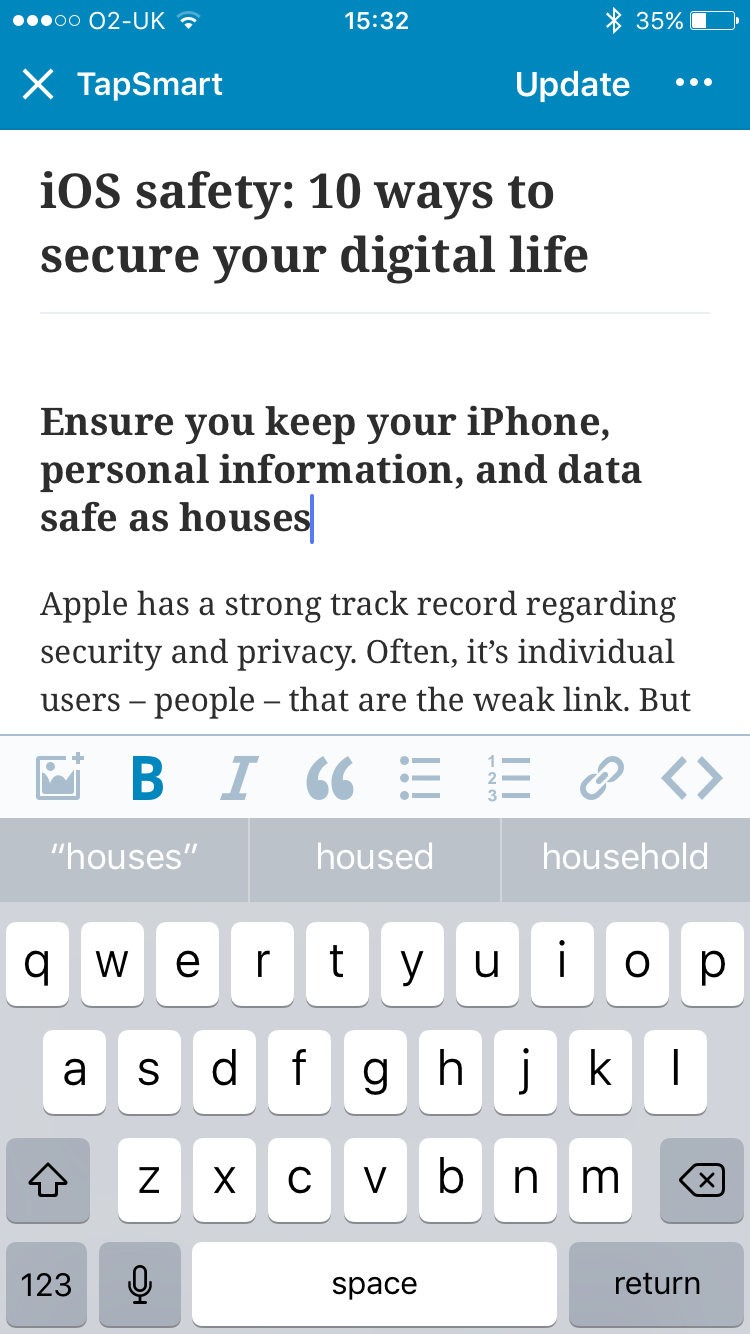The height and width of the screenshot is (1334, 750).
Task: Choose the "household" suggestion
Action: point(626,858)
